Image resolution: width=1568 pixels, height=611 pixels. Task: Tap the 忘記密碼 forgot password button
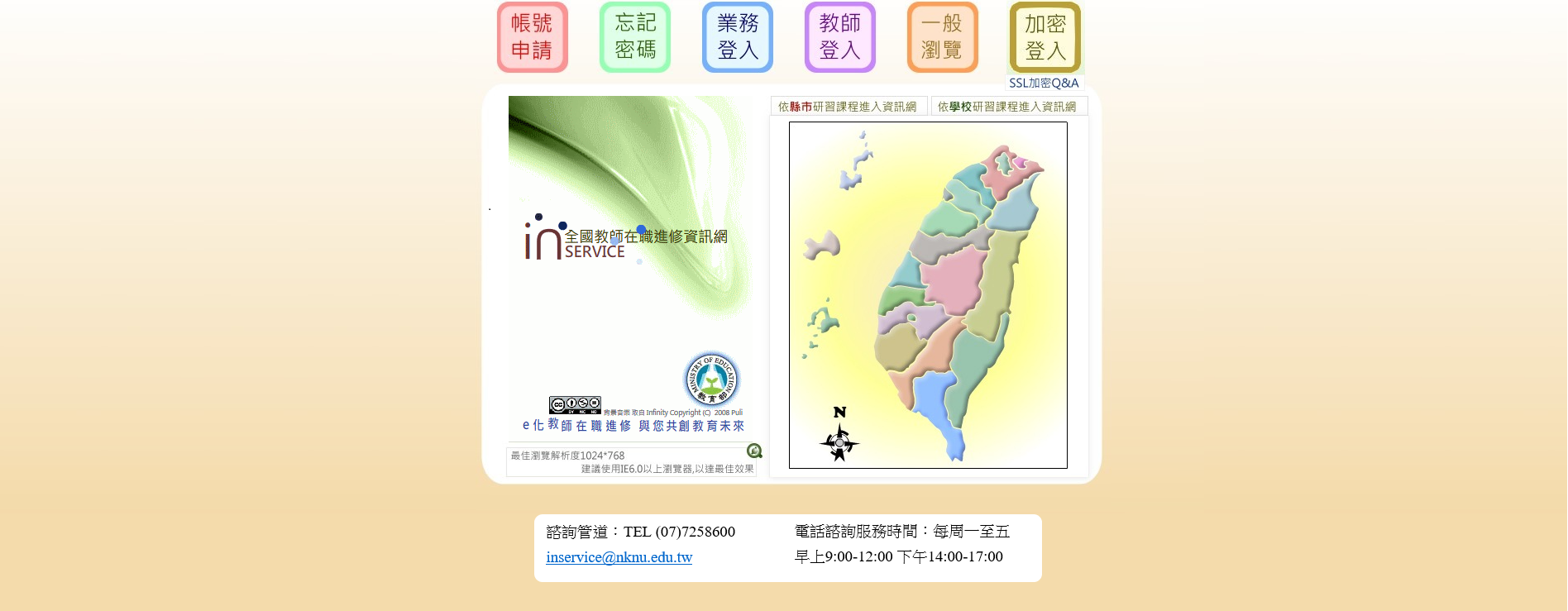tap(634, 37)
